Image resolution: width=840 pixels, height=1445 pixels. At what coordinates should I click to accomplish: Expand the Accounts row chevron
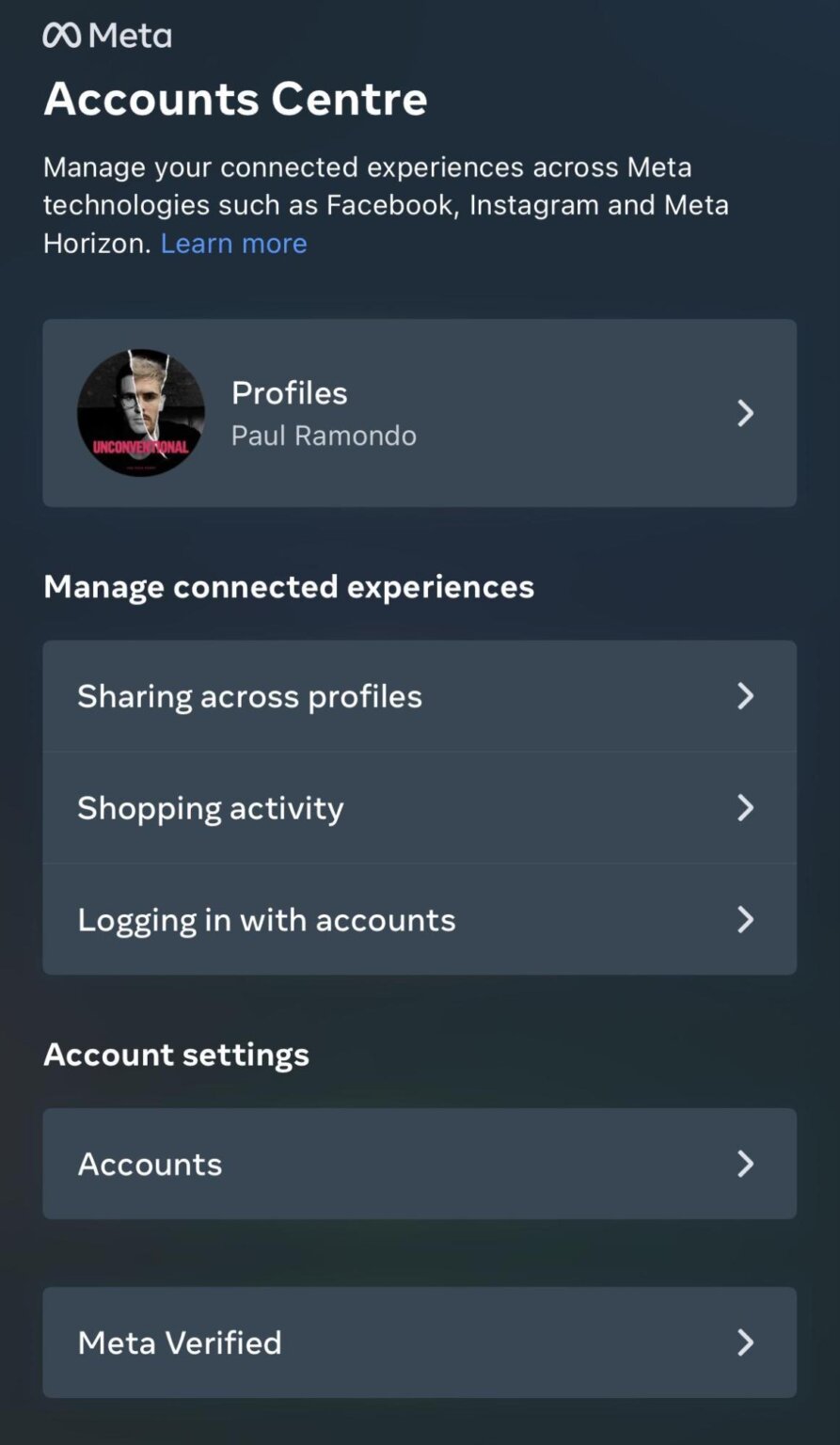(x=746, y=1164)
